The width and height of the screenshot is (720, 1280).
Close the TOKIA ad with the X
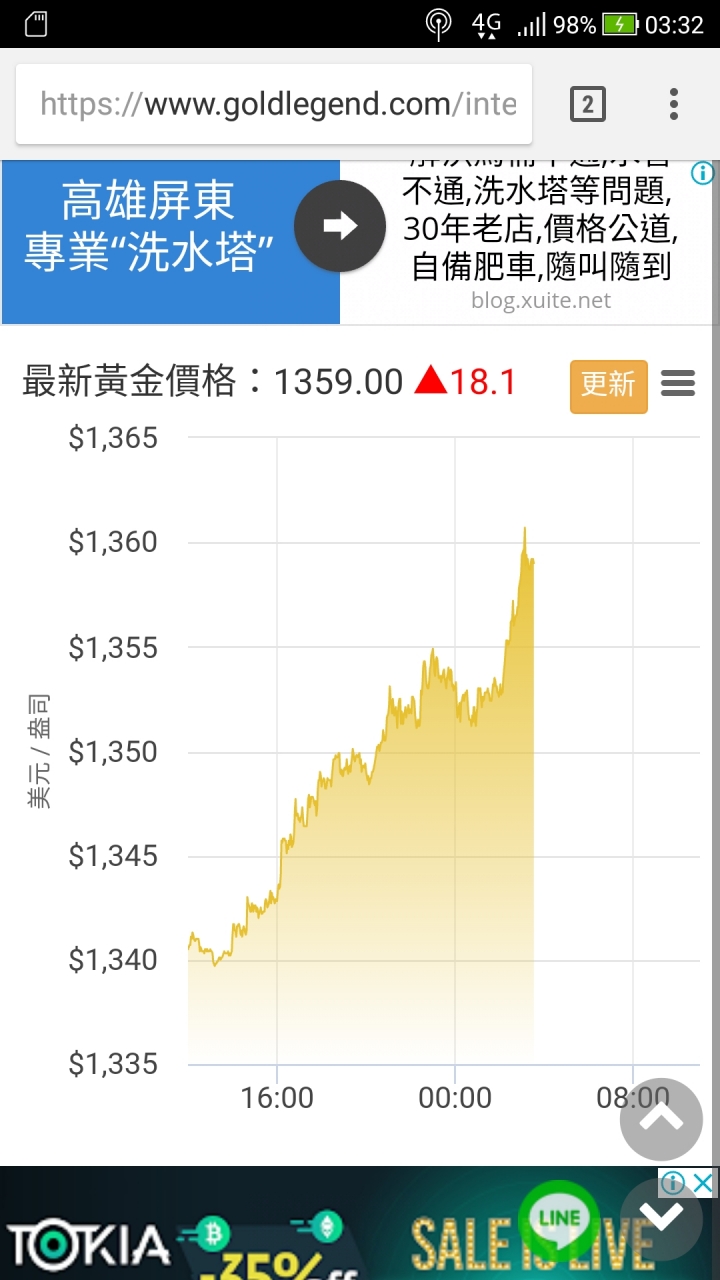click(x=704, y=1184)
